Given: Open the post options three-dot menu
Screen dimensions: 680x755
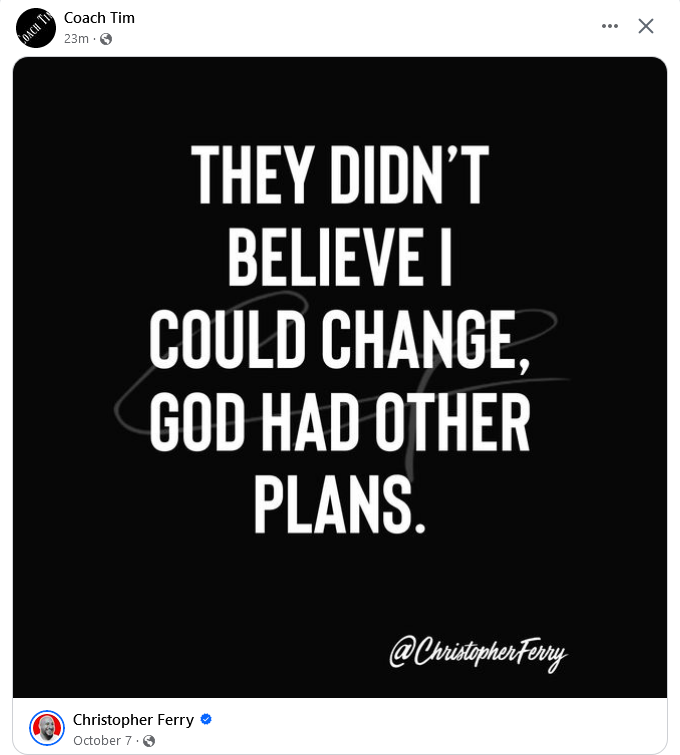Looking at the screenshot, I should 610,26.
